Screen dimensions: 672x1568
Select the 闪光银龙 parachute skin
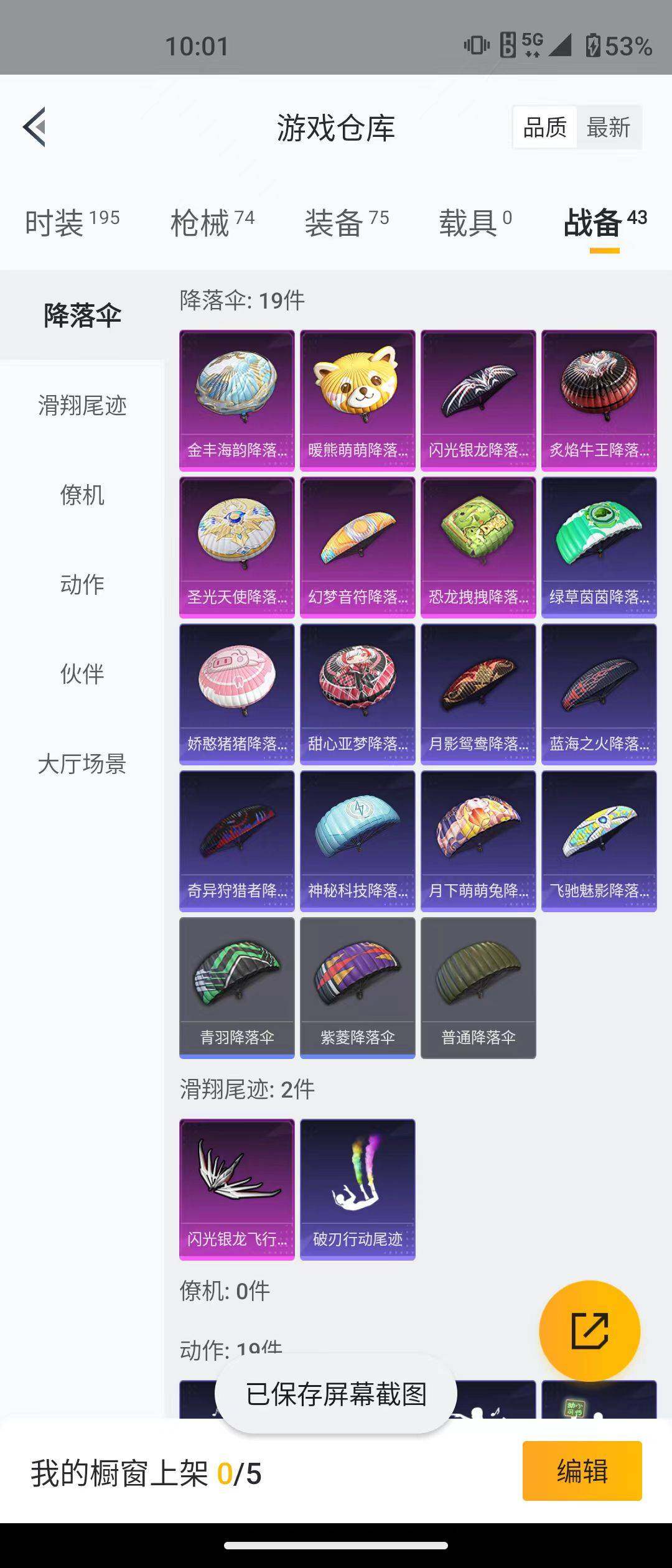(x=478, y=398)
